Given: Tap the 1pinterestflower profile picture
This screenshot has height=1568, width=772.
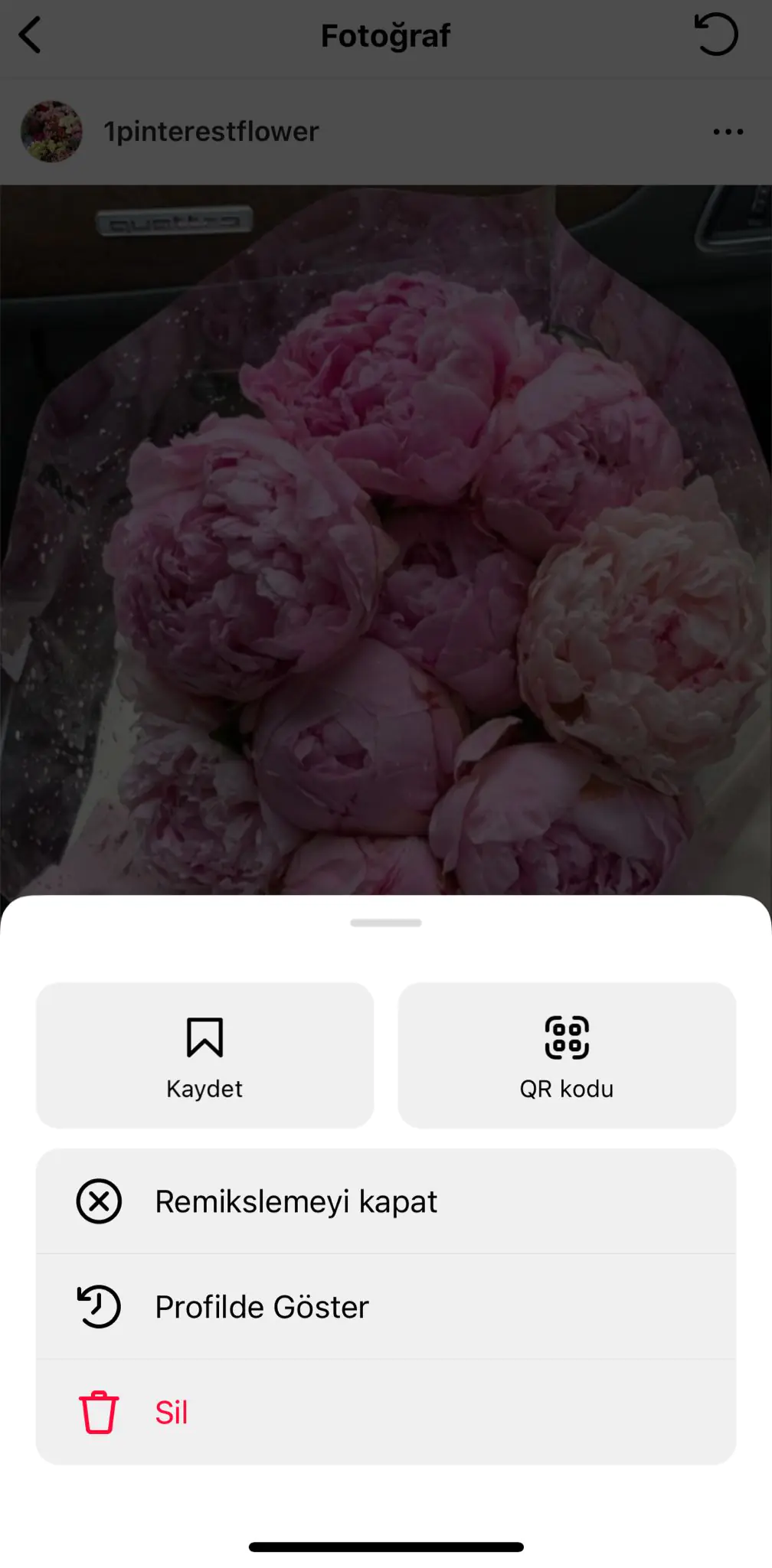Looking at the screenshot, I should 52,131.
